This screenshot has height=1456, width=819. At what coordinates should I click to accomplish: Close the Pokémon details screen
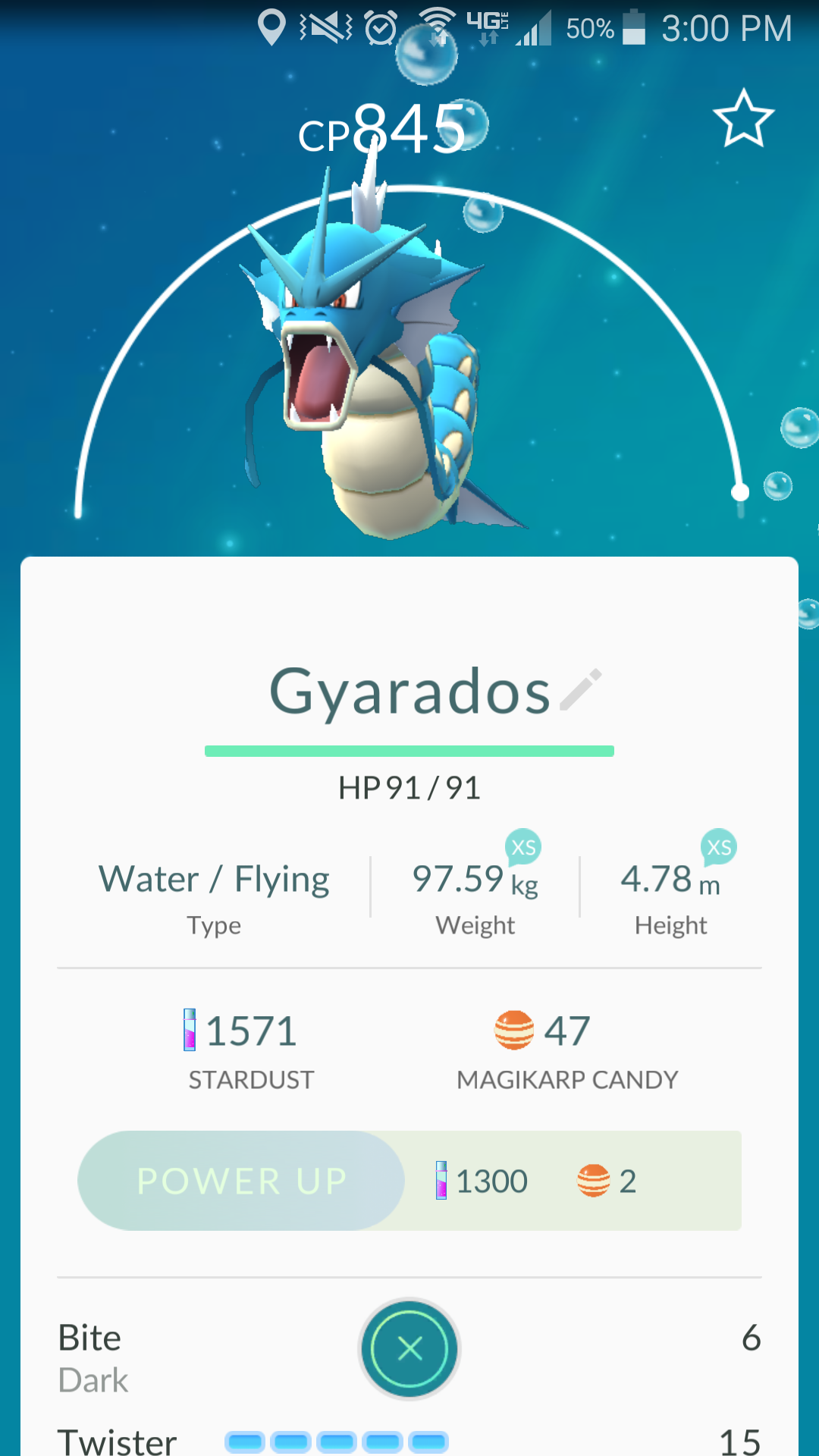click(x=409, y=1348)
